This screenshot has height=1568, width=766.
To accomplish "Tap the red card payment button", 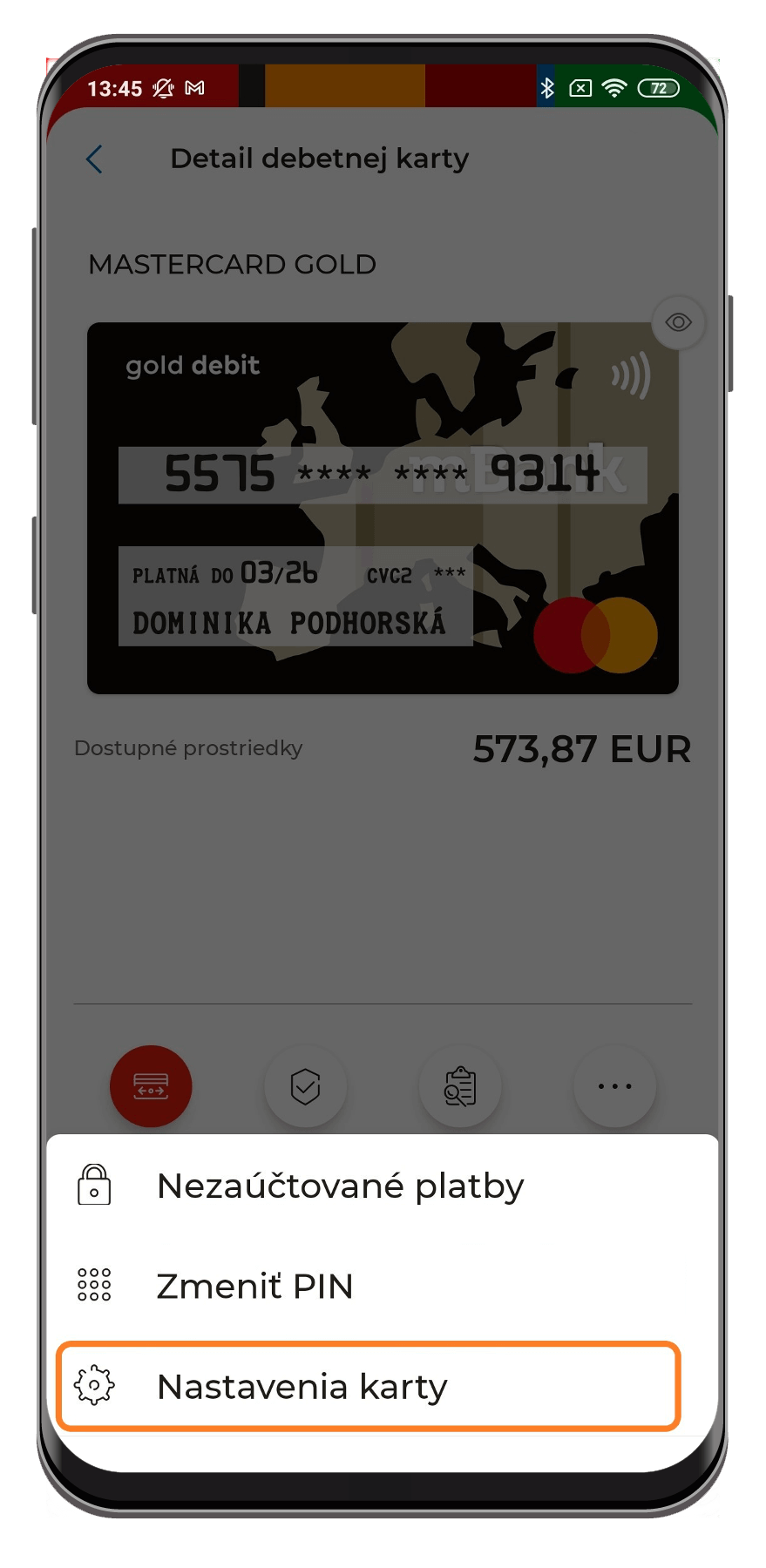I will pos(151,1086).
